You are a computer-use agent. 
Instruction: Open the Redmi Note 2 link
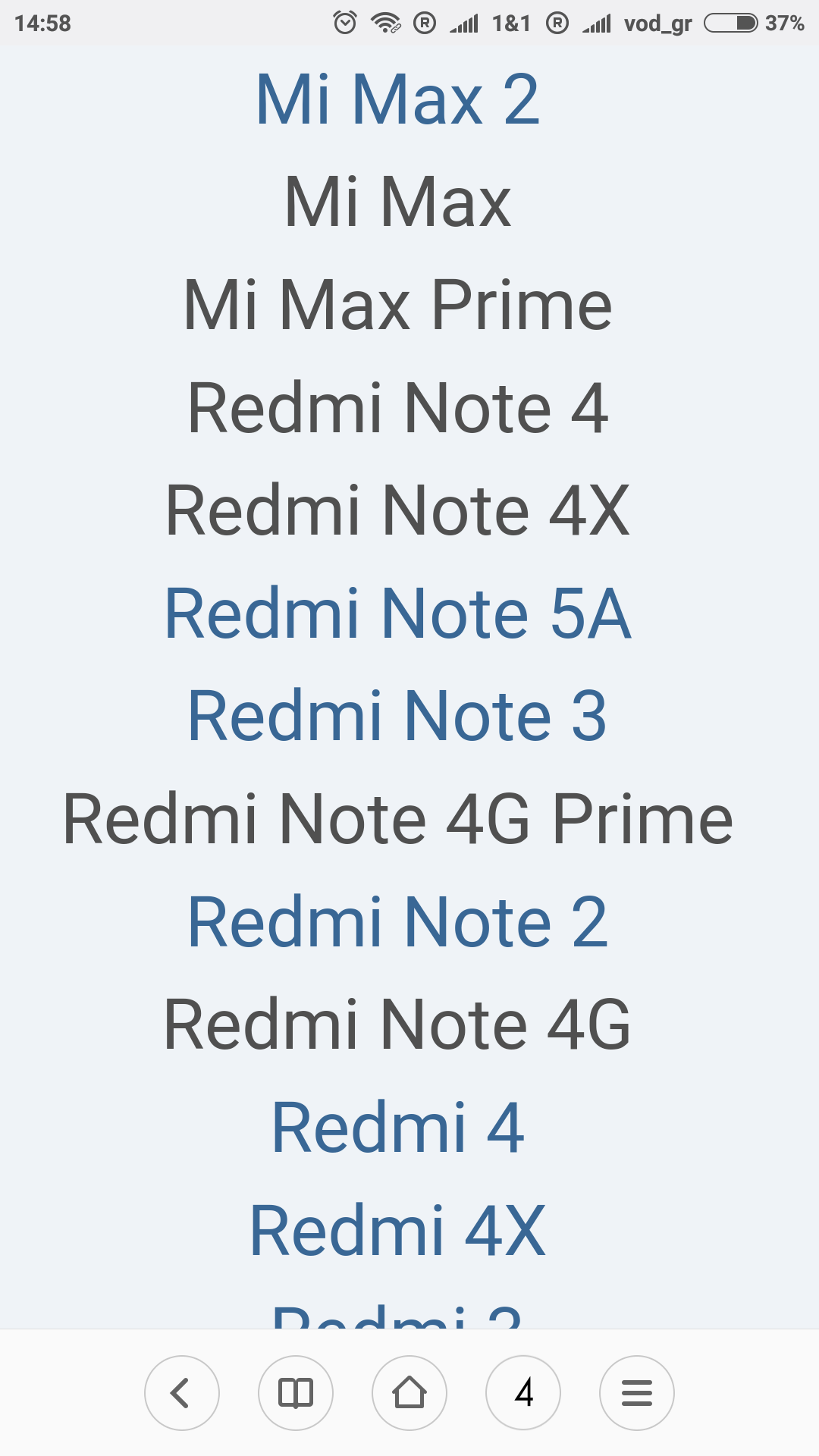(397, 921)
